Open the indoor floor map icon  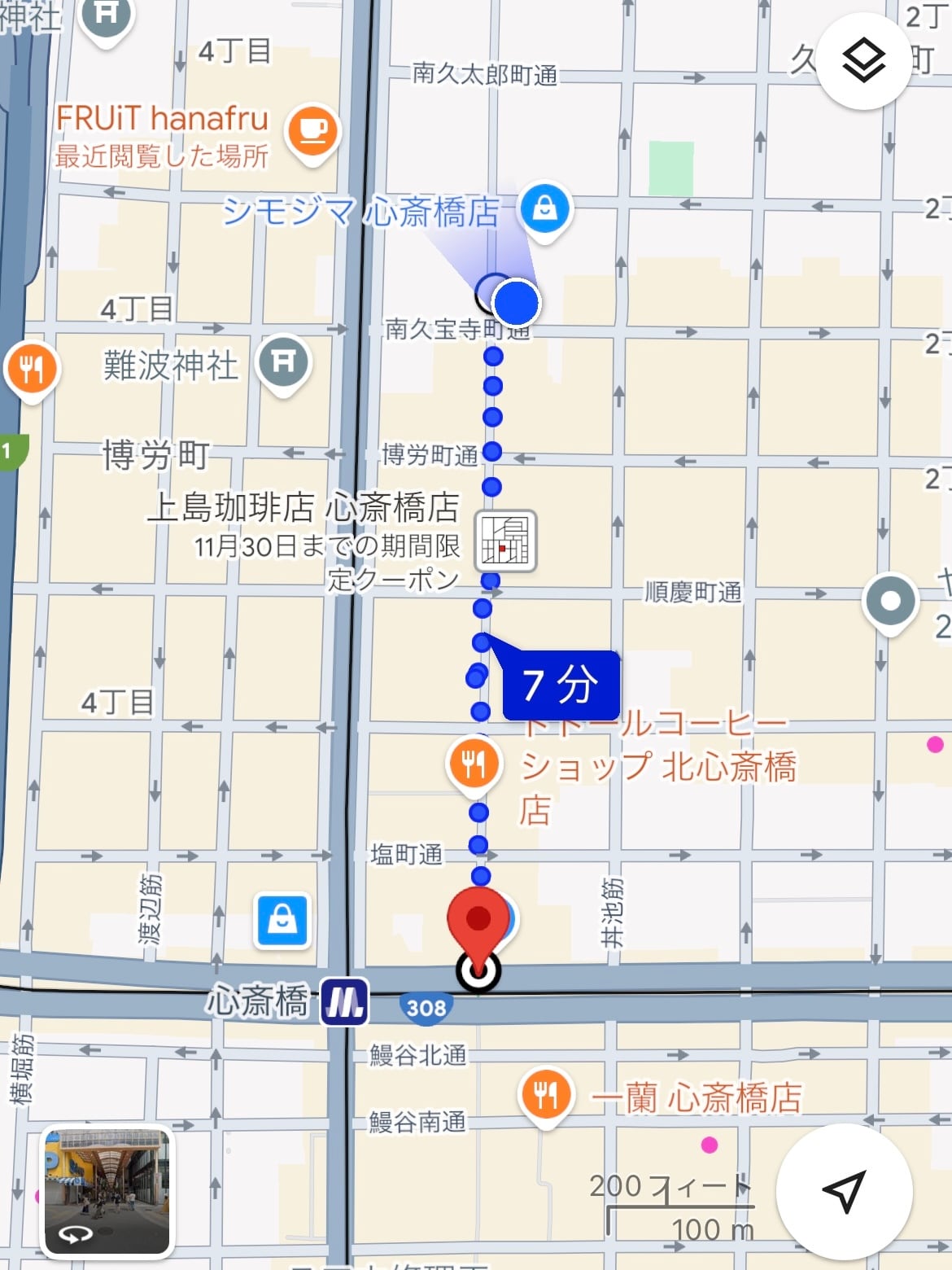[x=505, y=541]
